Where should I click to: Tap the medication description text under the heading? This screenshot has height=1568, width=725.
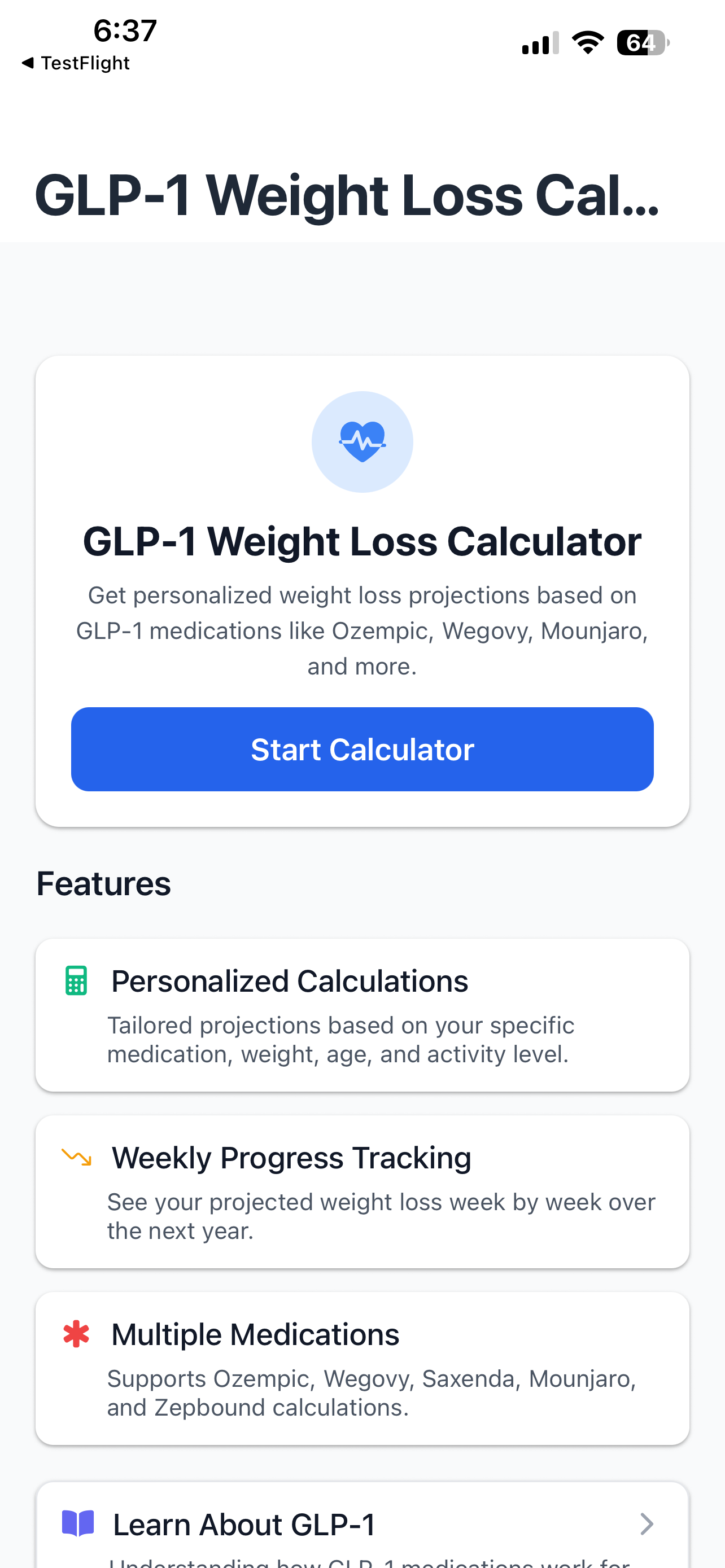coord(362,630)
